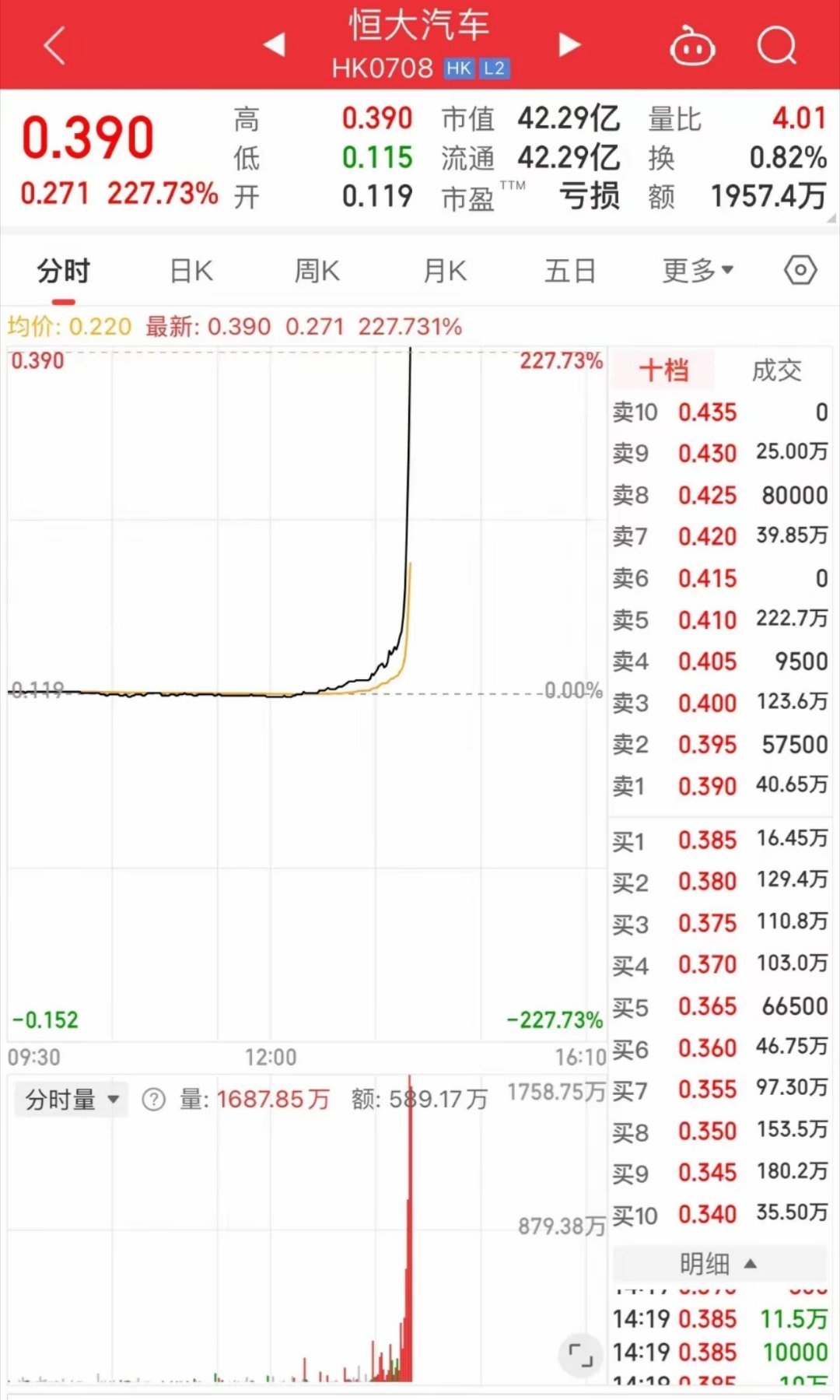Open the 分时量 indicator dropdown
Viewport: 840px width, 1400px height.
click(x=72, y=1100)
